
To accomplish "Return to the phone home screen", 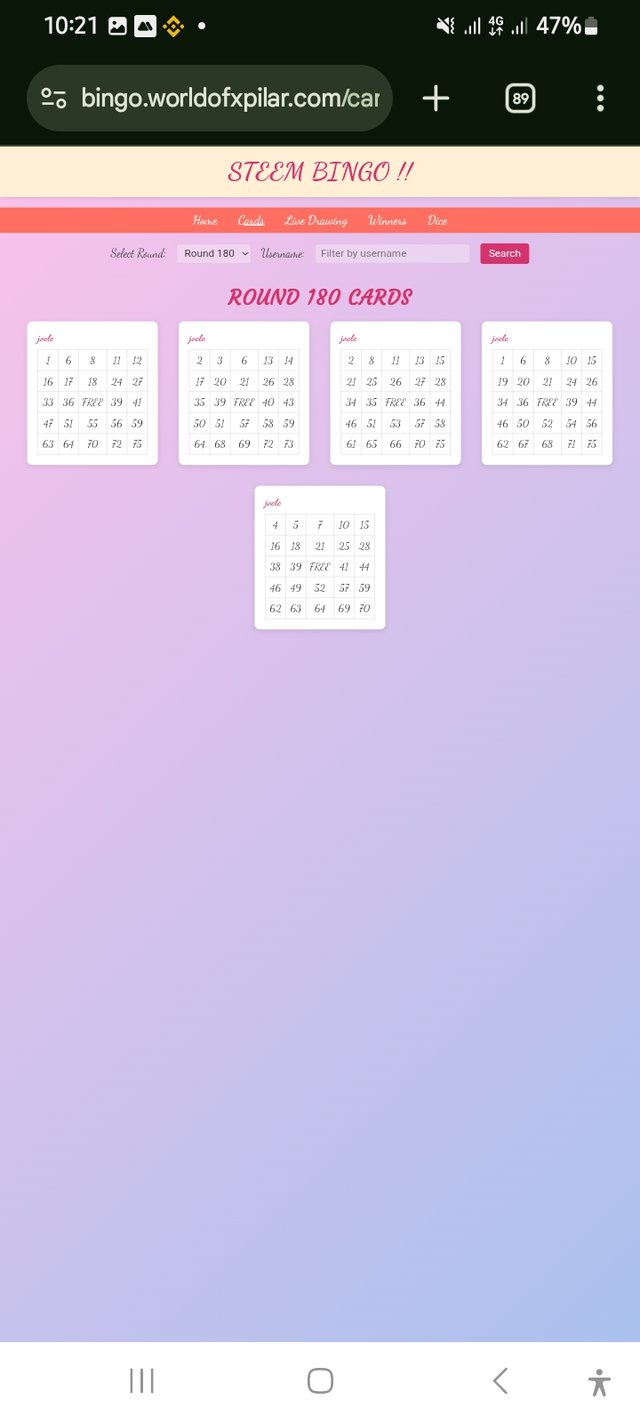I will [x=320, y=1381].
